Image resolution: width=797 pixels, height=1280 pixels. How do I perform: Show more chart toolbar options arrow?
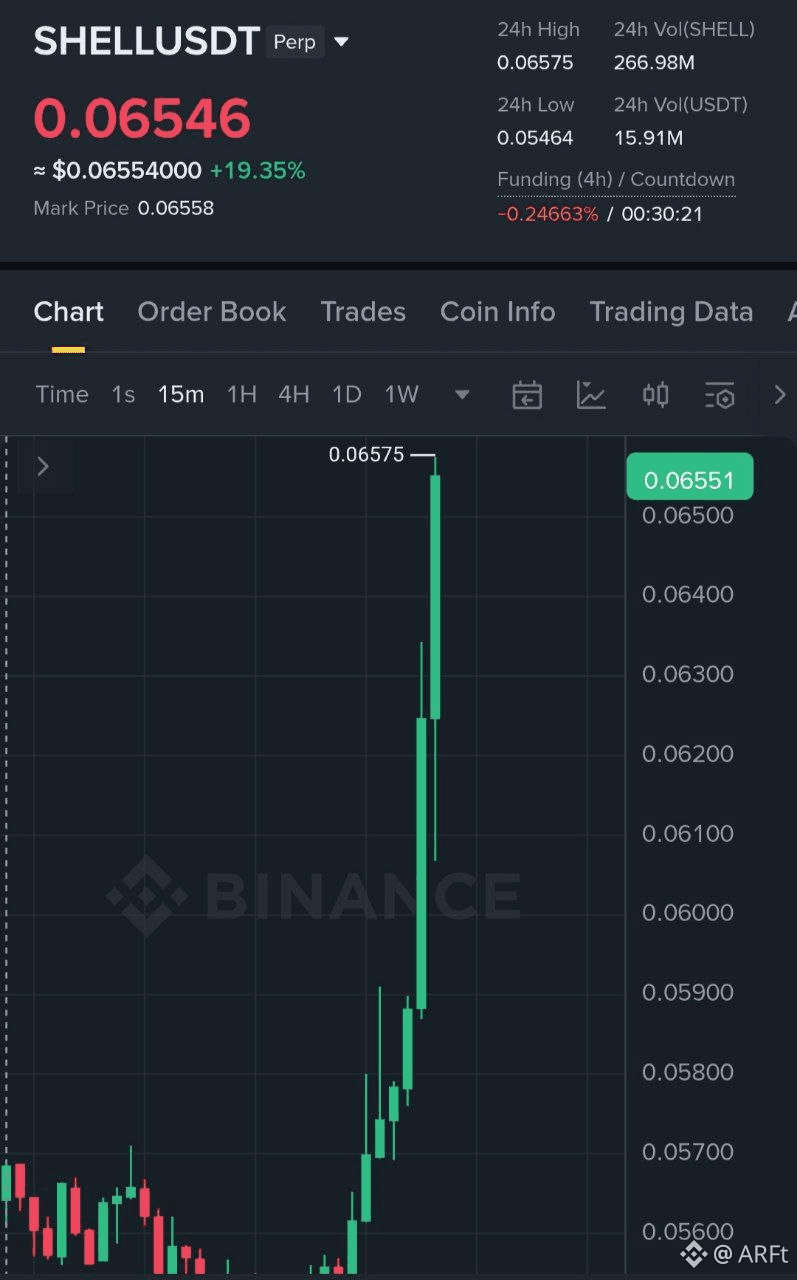tap(780, 395)
